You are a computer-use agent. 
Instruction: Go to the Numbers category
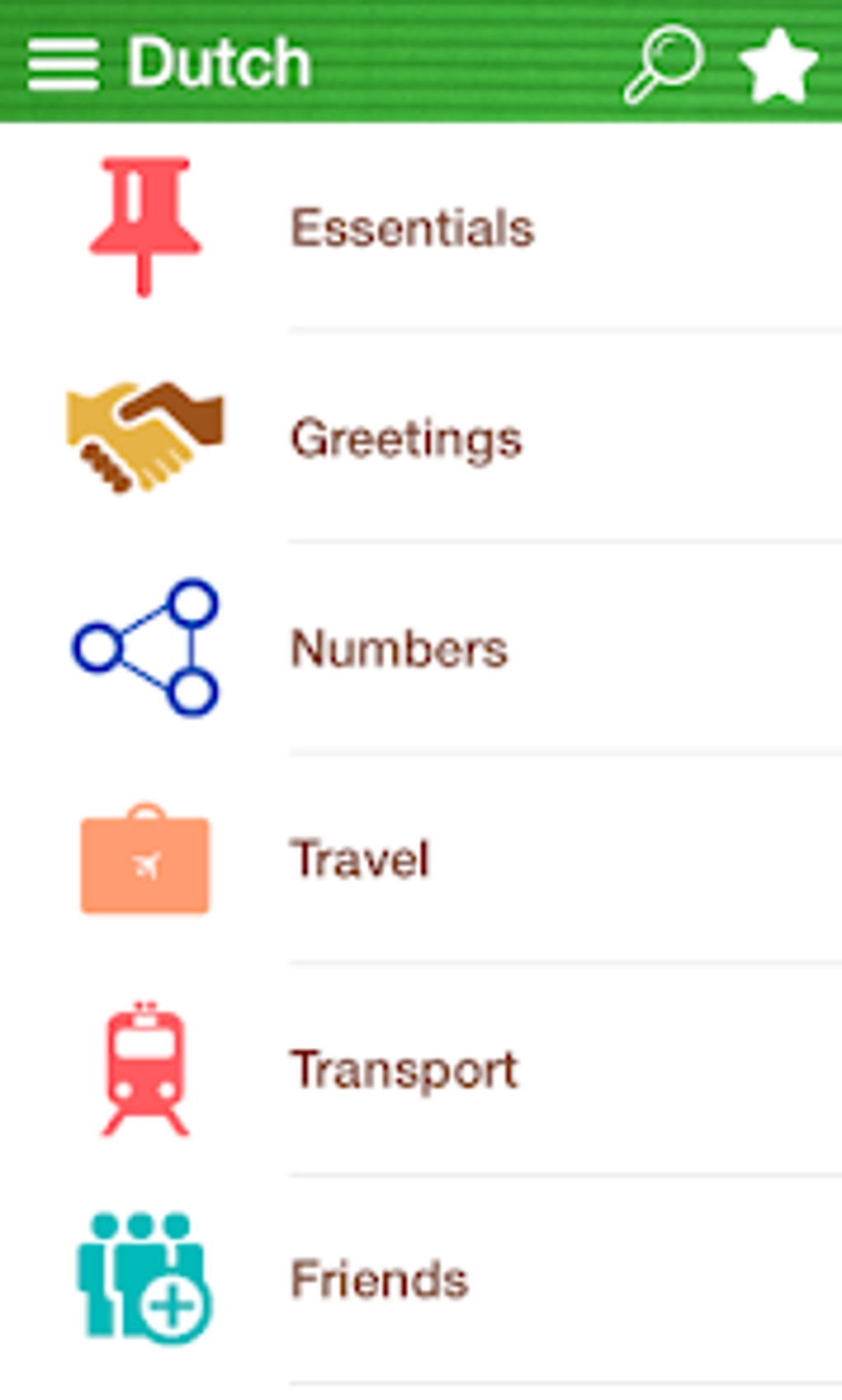pyautogui.click(x=400, y=649)
